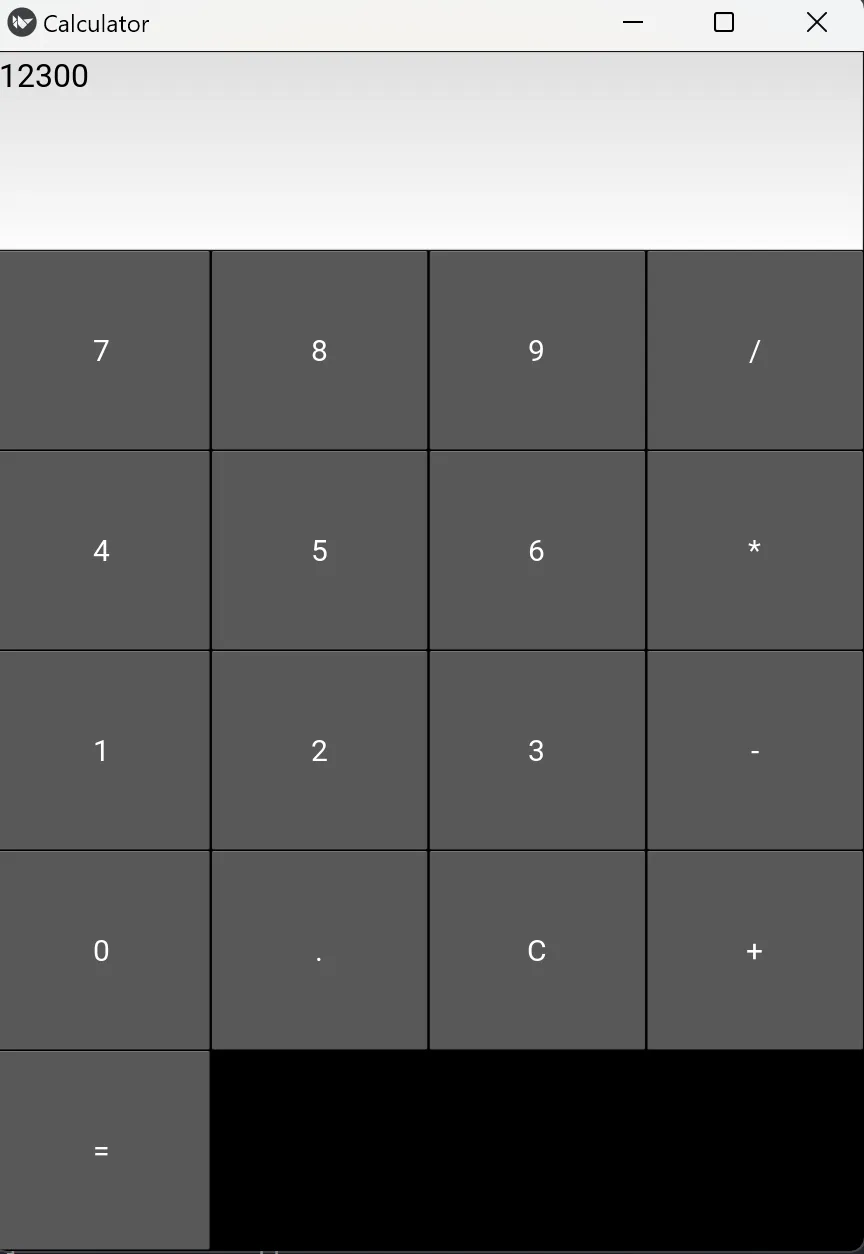
Task: Close the Calculator window
Action: 817,22
